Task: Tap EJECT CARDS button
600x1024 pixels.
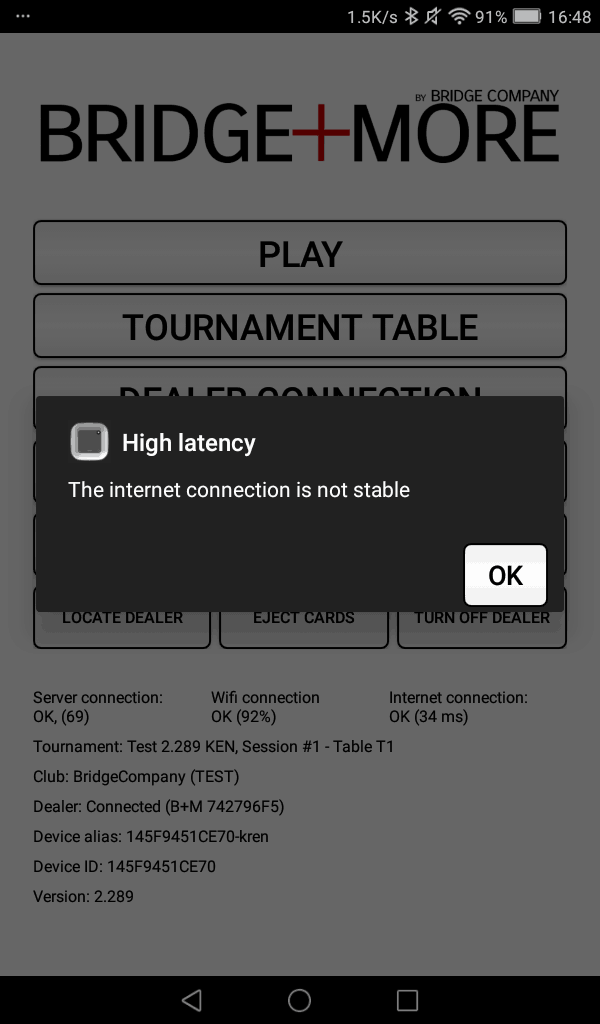Action: tap(303, 628)
